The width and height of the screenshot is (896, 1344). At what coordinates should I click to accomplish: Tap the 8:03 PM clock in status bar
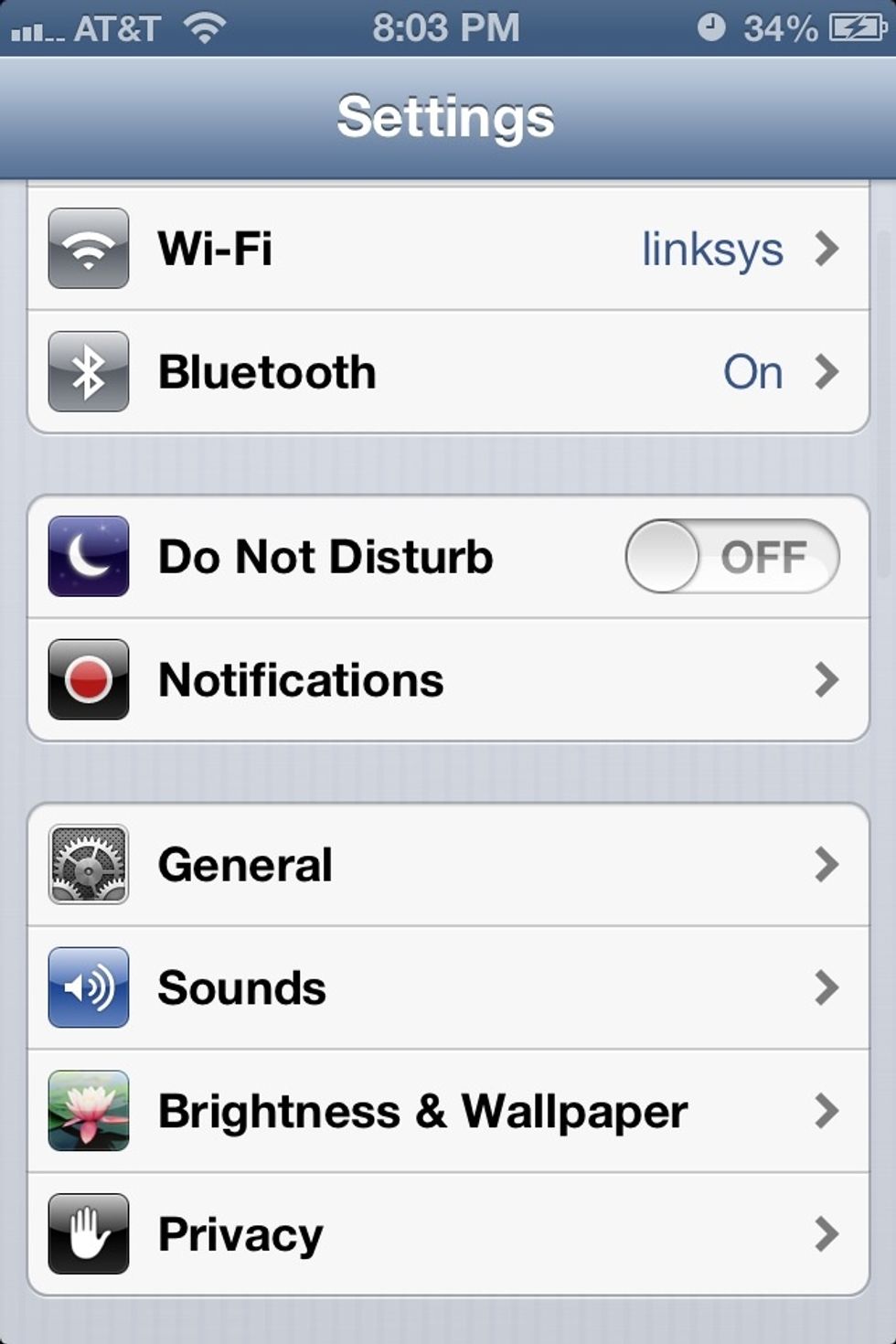pos(448,27)
